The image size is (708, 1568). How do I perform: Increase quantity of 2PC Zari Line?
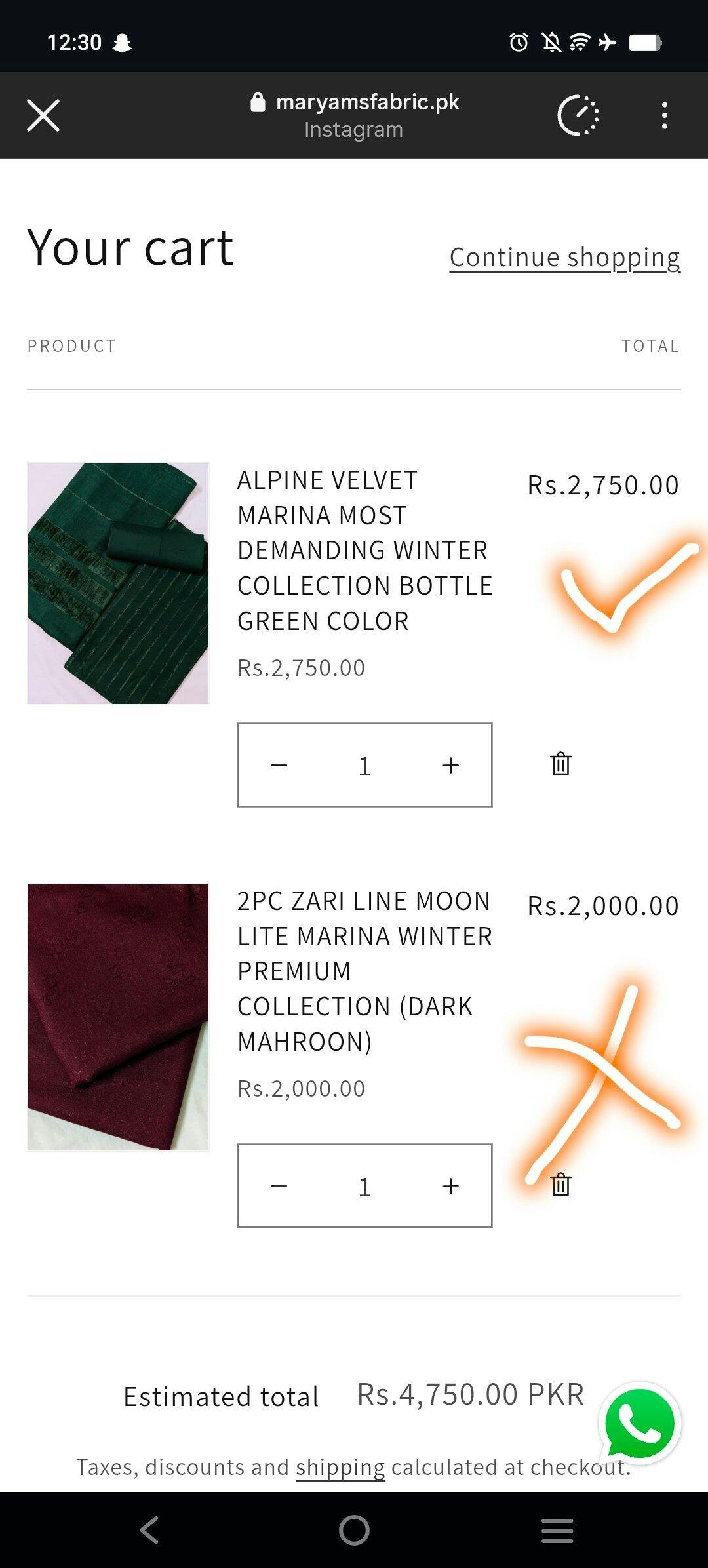point(450,1186)
